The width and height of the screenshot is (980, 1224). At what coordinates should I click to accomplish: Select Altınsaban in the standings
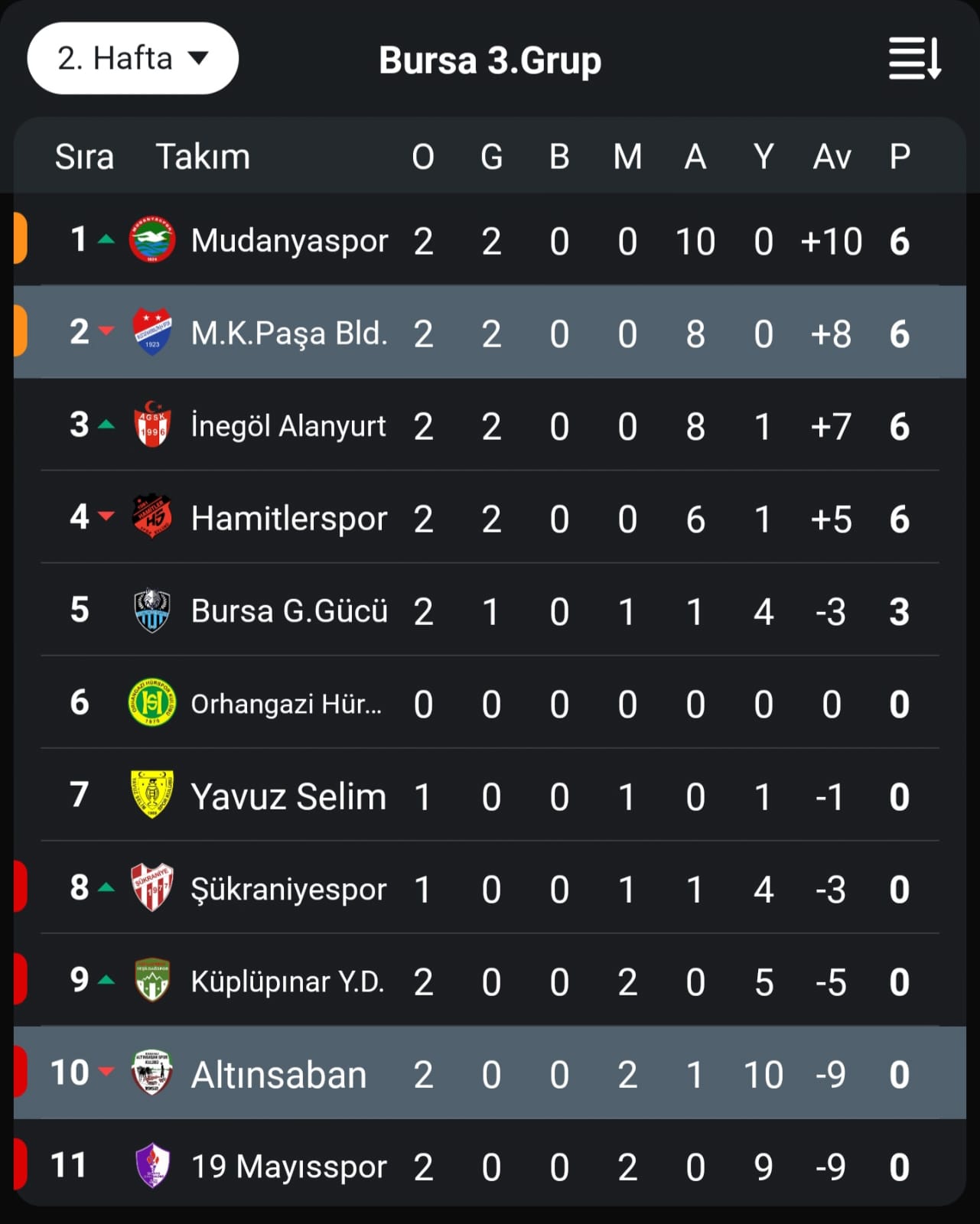click(279, 1074)
